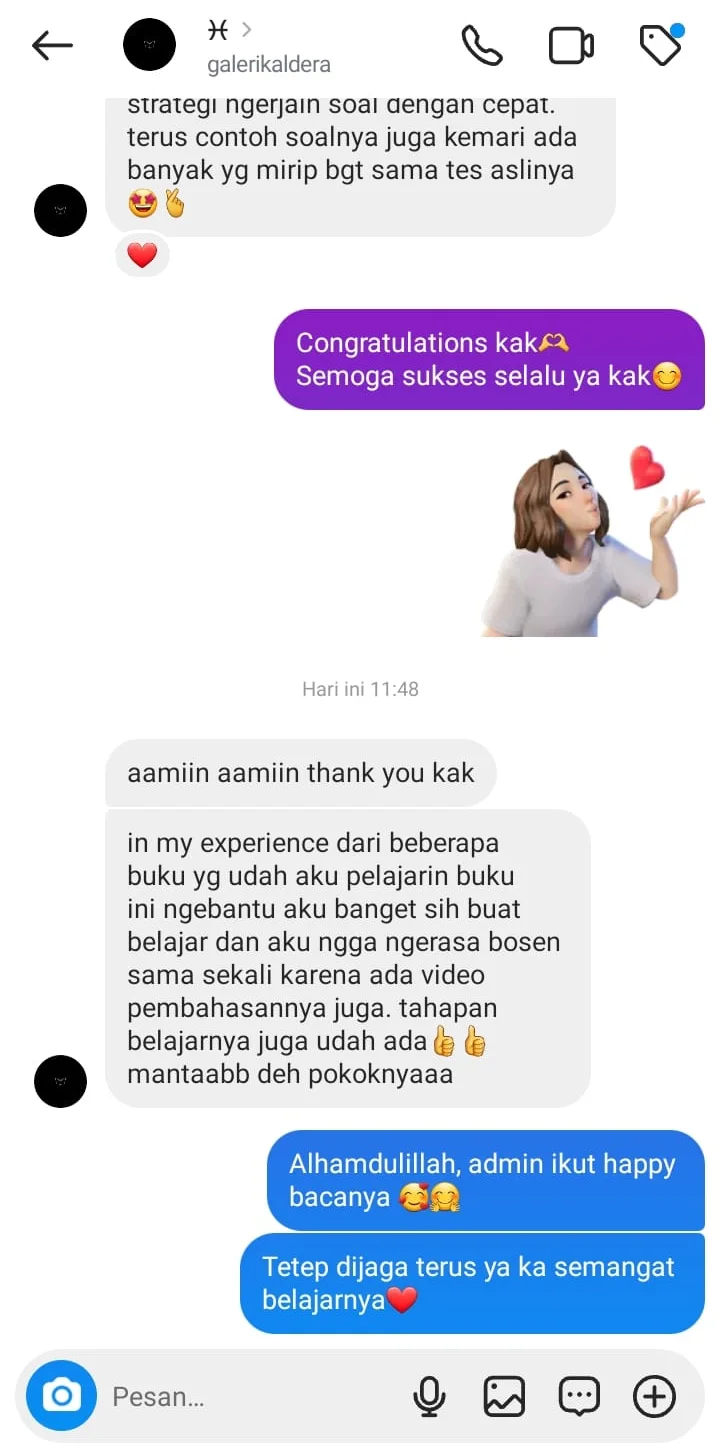Go back to the inbox list
Screen dimensions: 720x1453
[52, 46]
